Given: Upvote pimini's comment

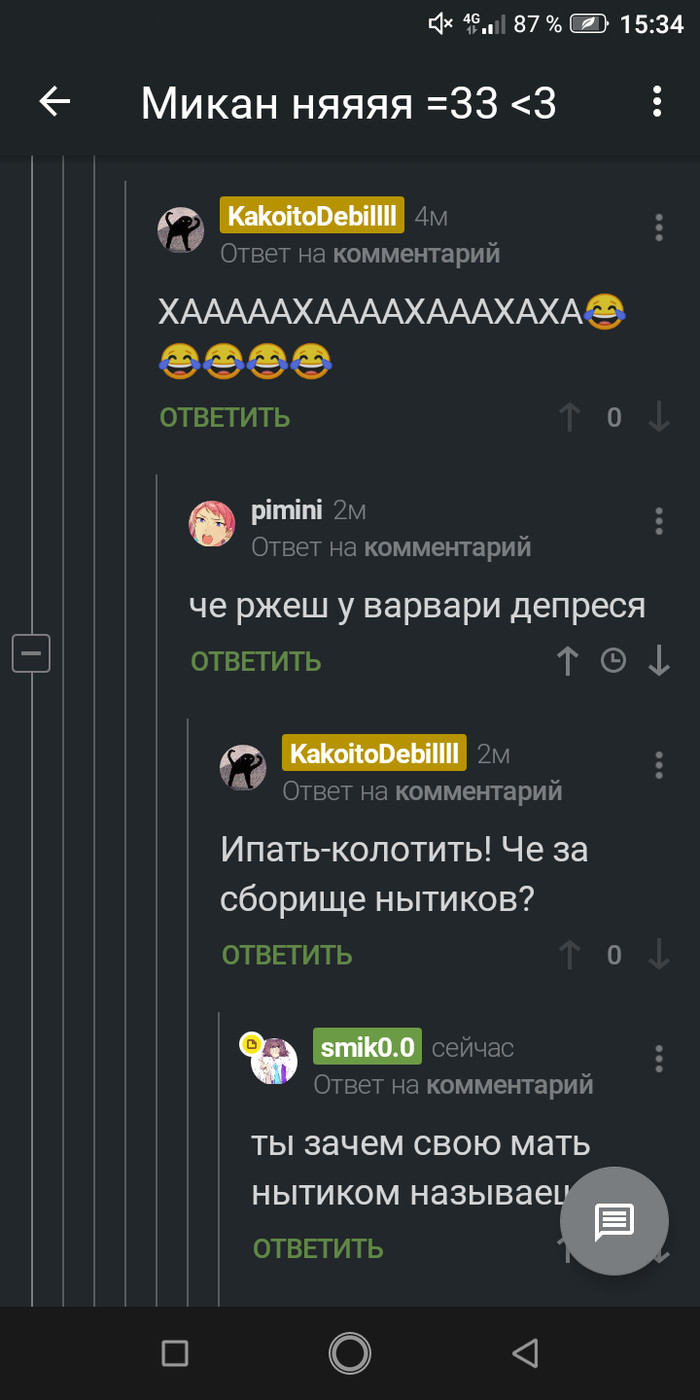Looking at the screenshot, I should pyautogui.click(x=568, y=661).
